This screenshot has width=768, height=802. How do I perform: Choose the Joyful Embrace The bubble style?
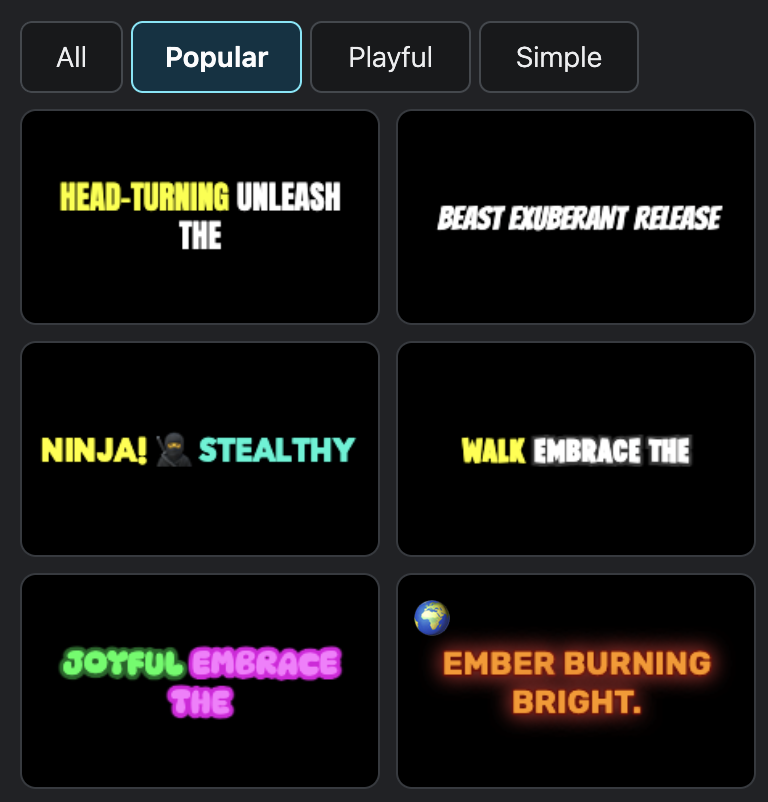tap(200, 681)
